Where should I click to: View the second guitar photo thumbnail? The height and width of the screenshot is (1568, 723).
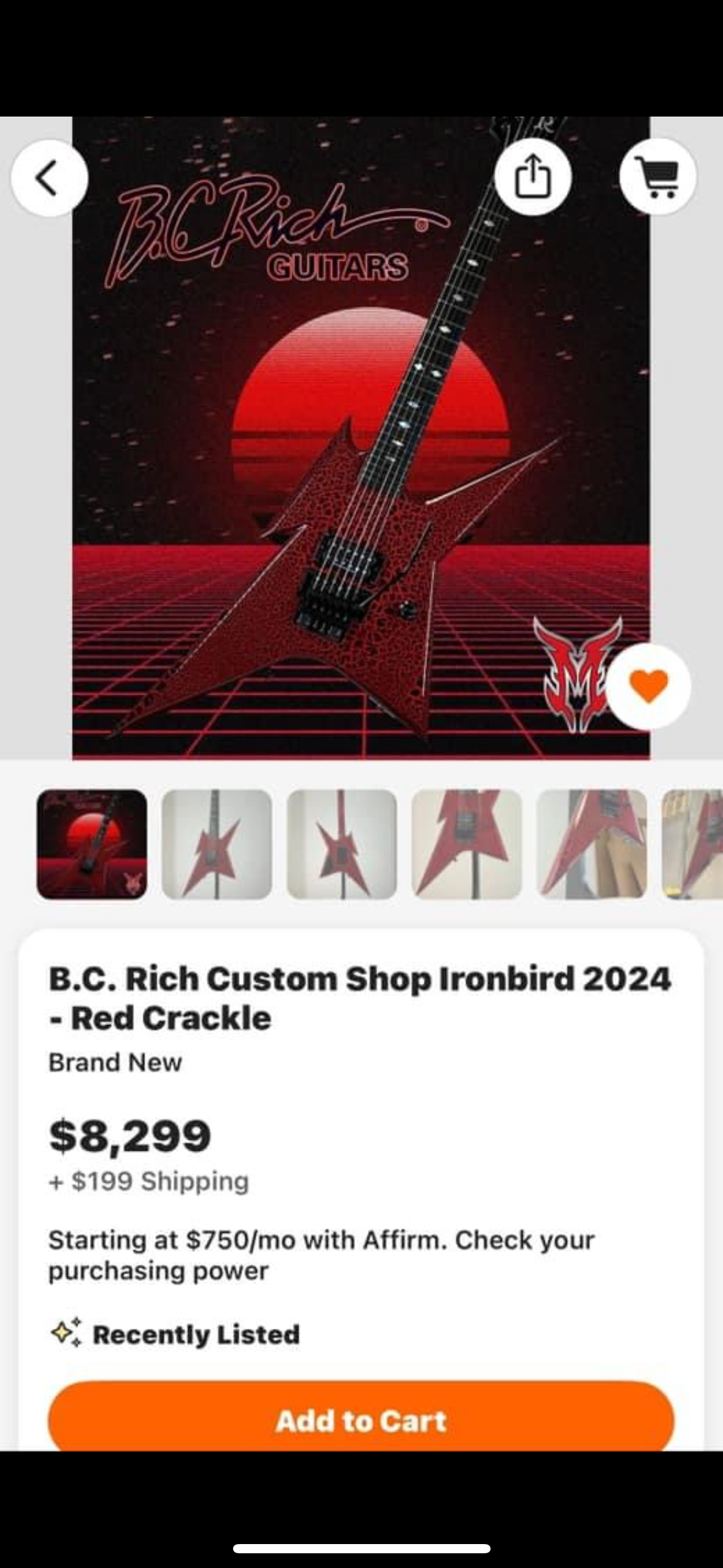(217, 844)
